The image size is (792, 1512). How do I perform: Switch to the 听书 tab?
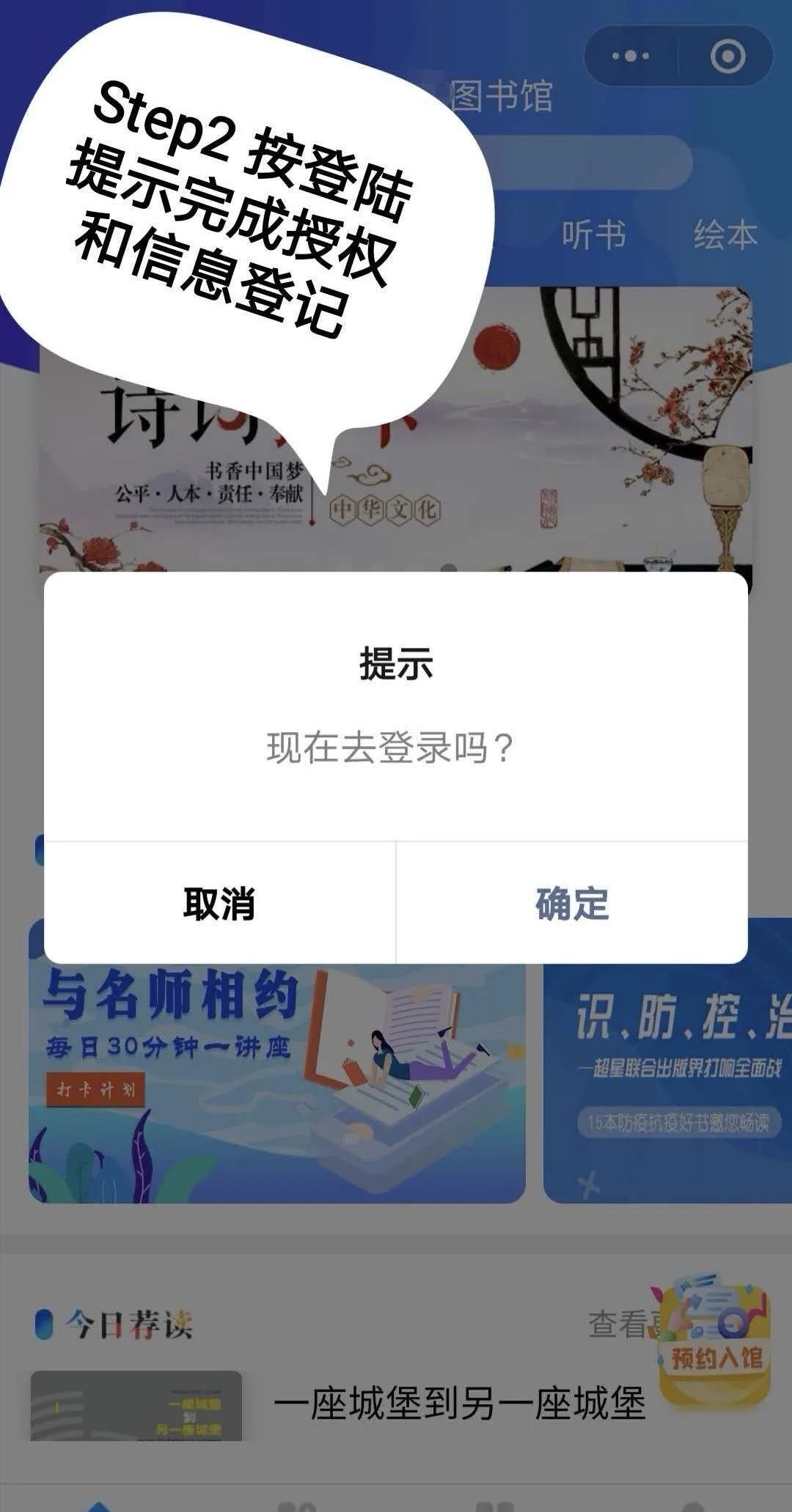(593, 235)
